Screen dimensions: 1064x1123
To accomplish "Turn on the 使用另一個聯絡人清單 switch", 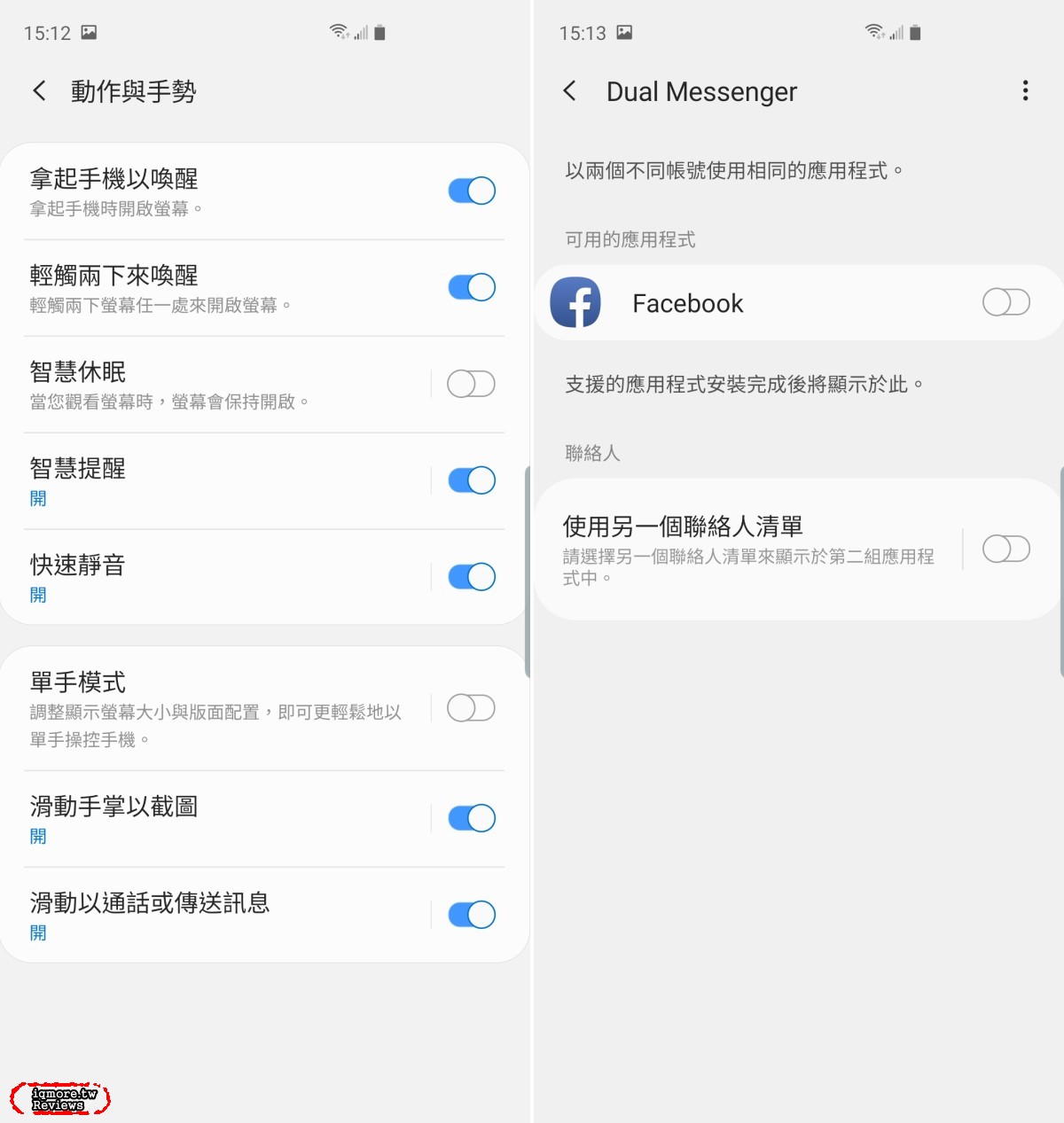I will [1005, 550].
